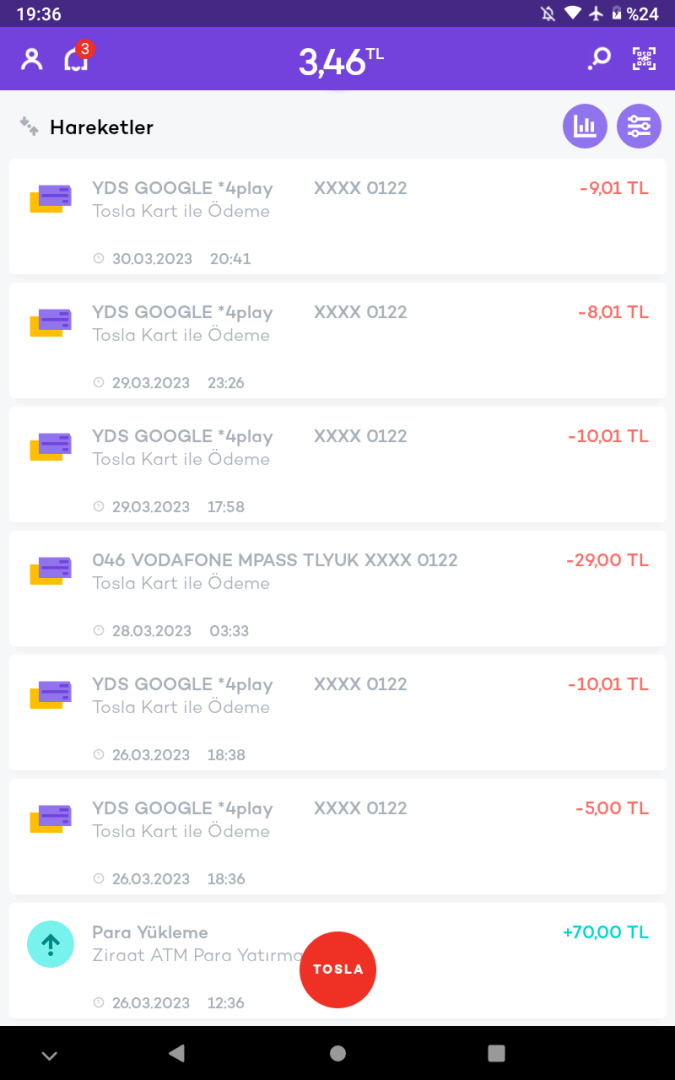Open the notifications bell
675x1080 pixels.
pyautogui.click(x=76, y=59)
